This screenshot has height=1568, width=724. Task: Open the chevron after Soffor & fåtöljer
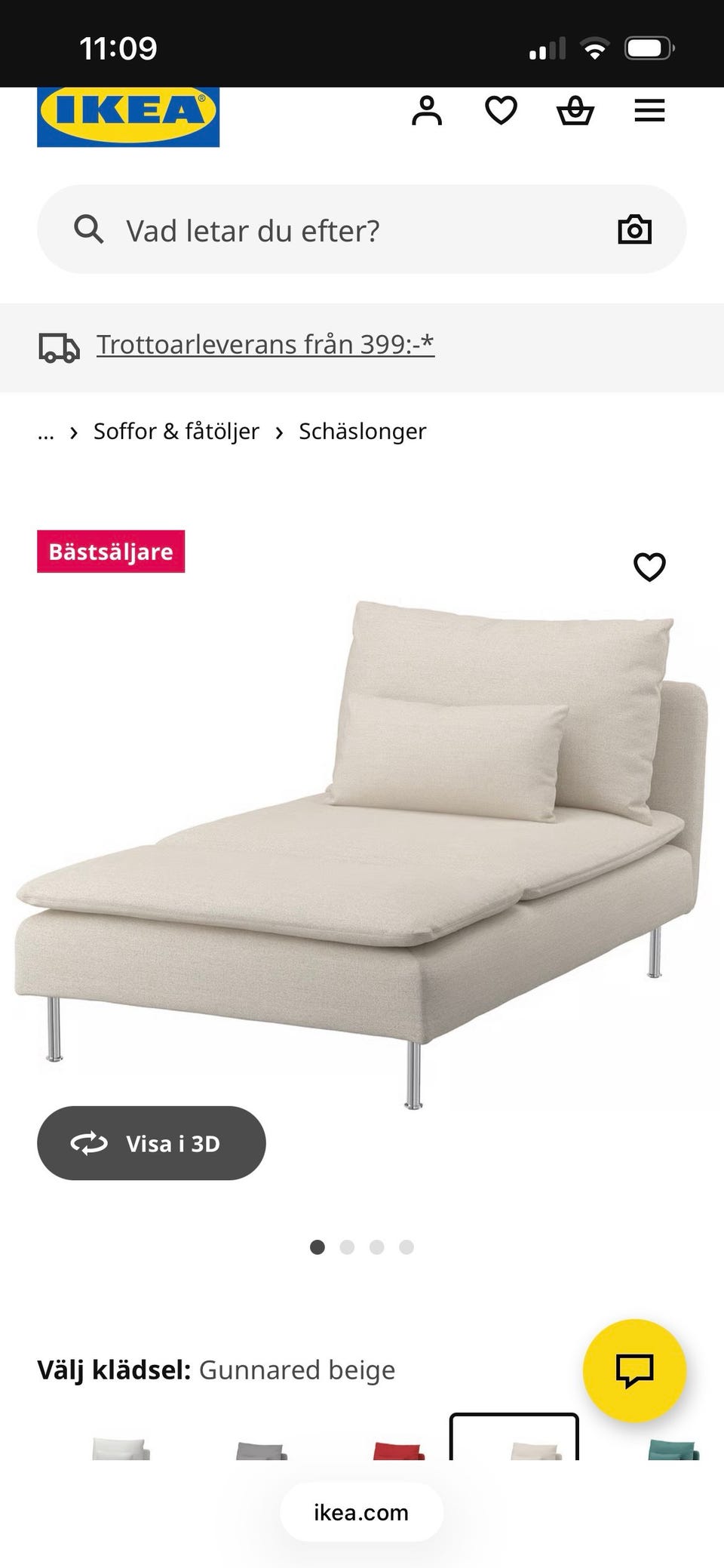point(280,431)
